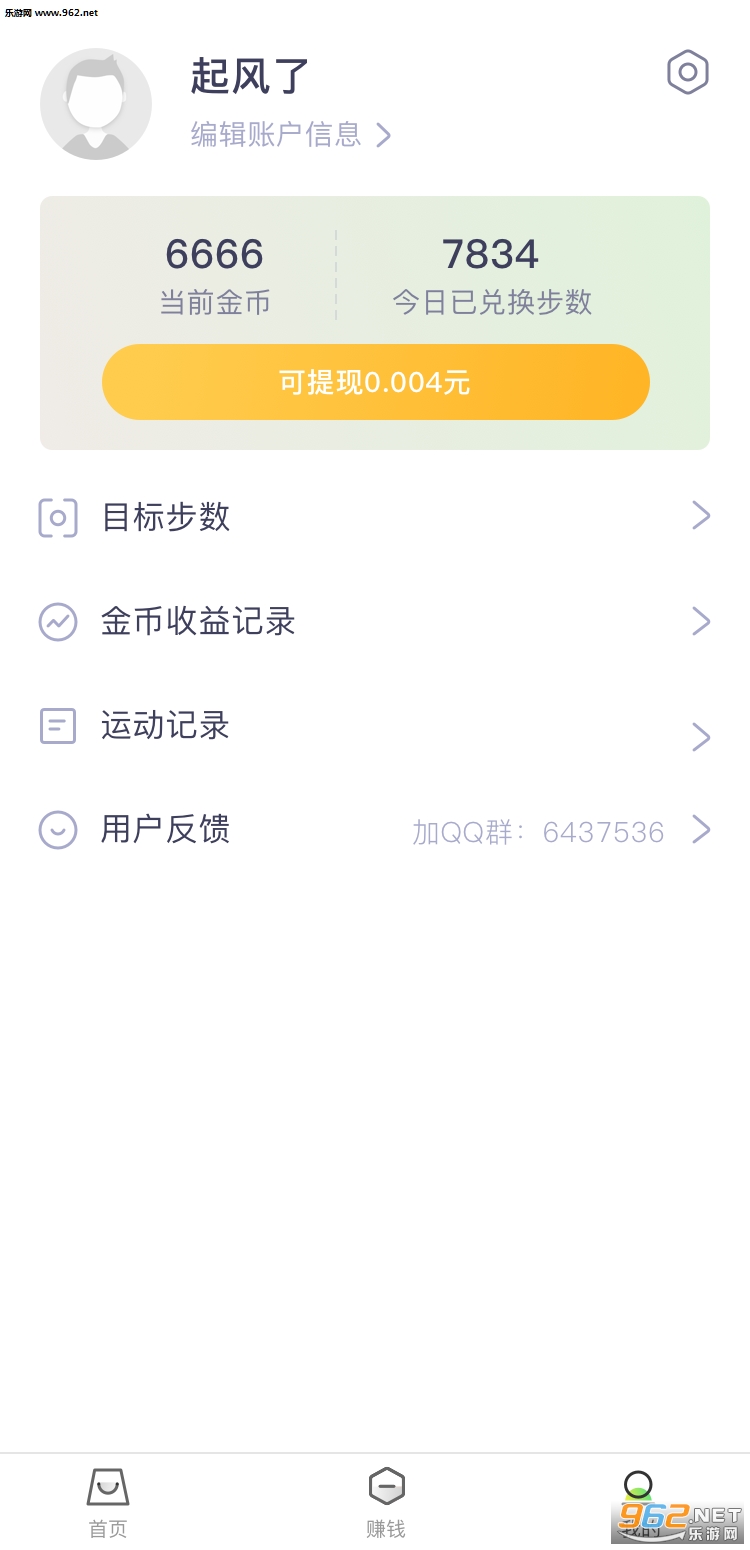Open 编辑账户信息 to edit account info
Screen dimensions: 750x1550
290,134
